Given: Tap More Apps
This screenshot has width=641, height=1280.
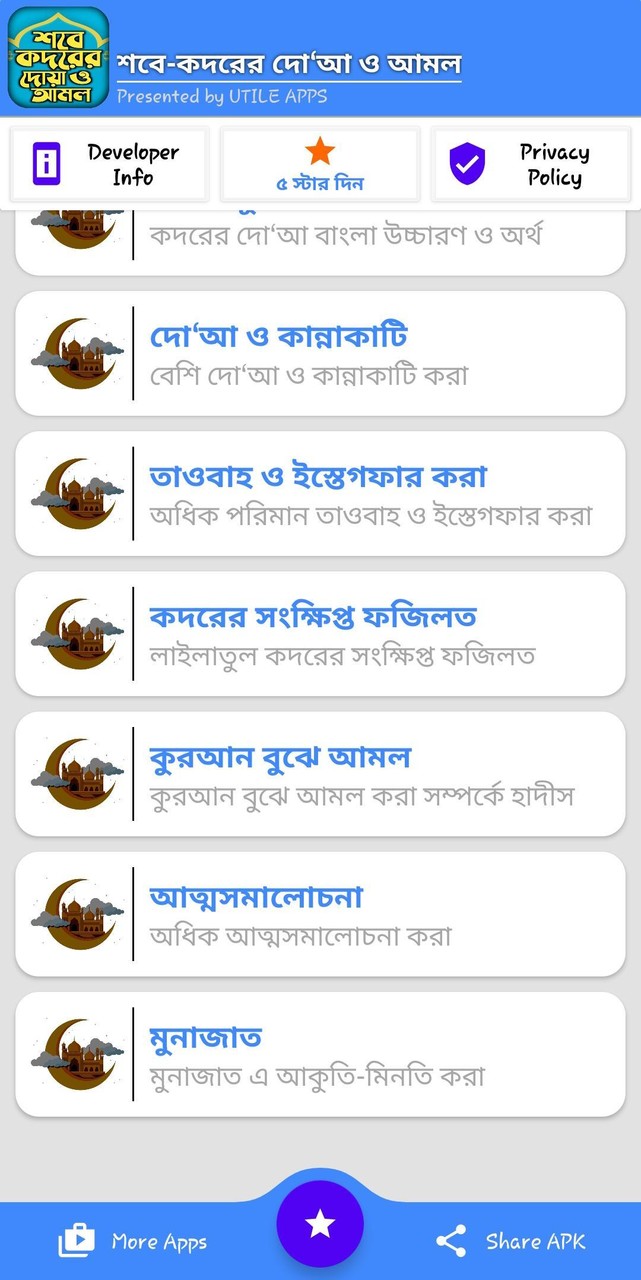Looking at the screenshot, I should point(133,1242).
